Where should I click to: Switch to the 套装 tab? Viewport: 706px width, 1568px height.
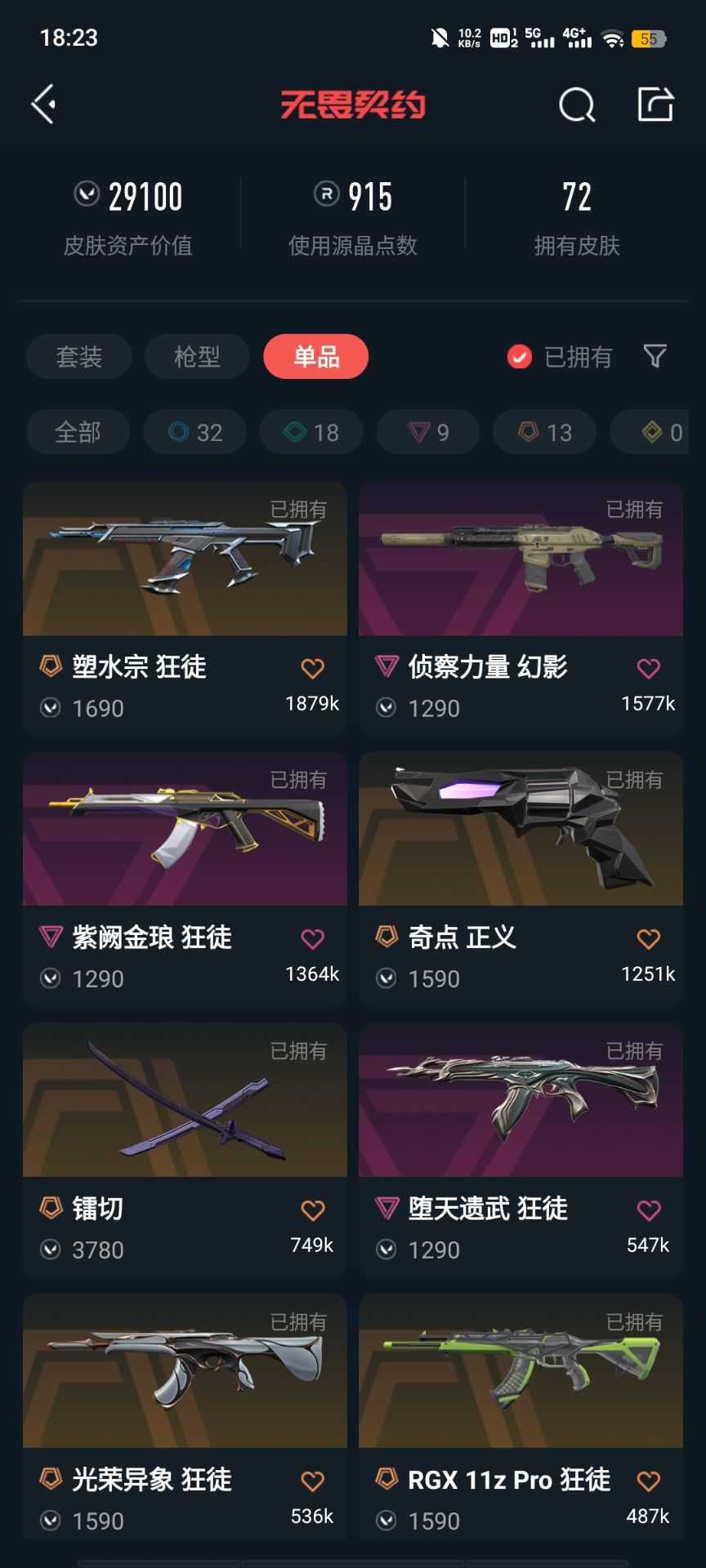click(78, 356)
